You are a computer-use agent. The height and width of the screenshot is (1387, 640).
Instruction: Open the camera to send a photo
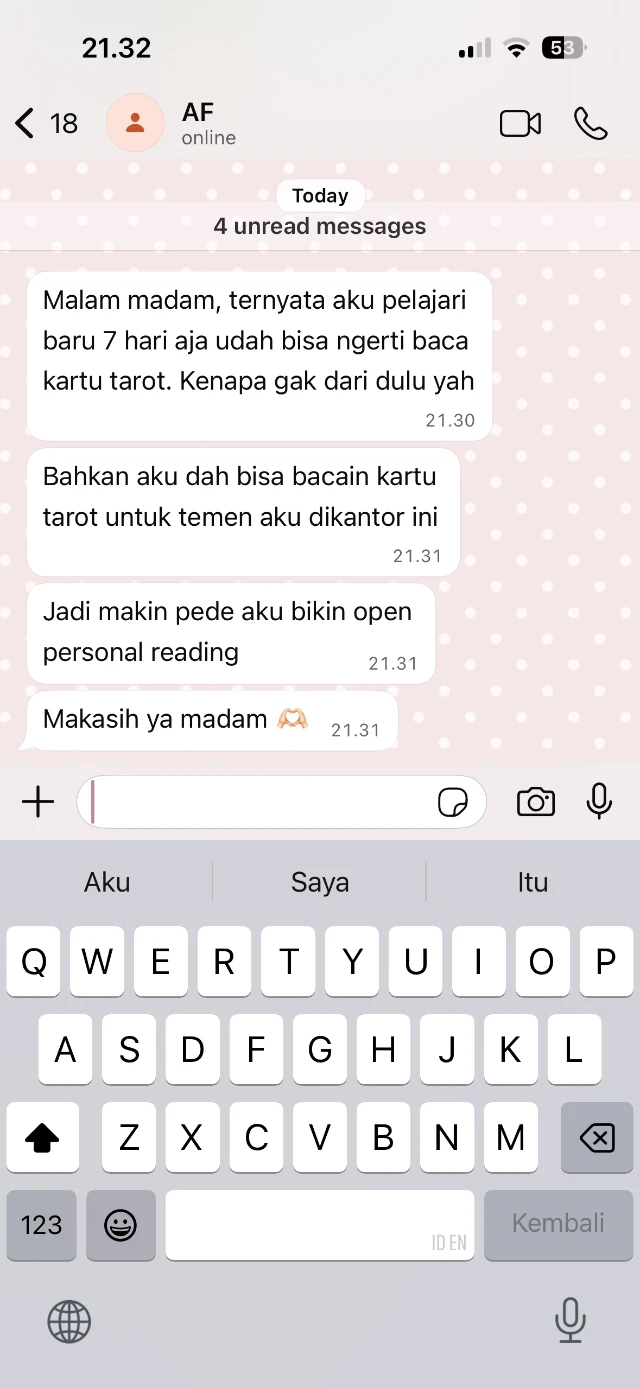click(x=536, y=802)
